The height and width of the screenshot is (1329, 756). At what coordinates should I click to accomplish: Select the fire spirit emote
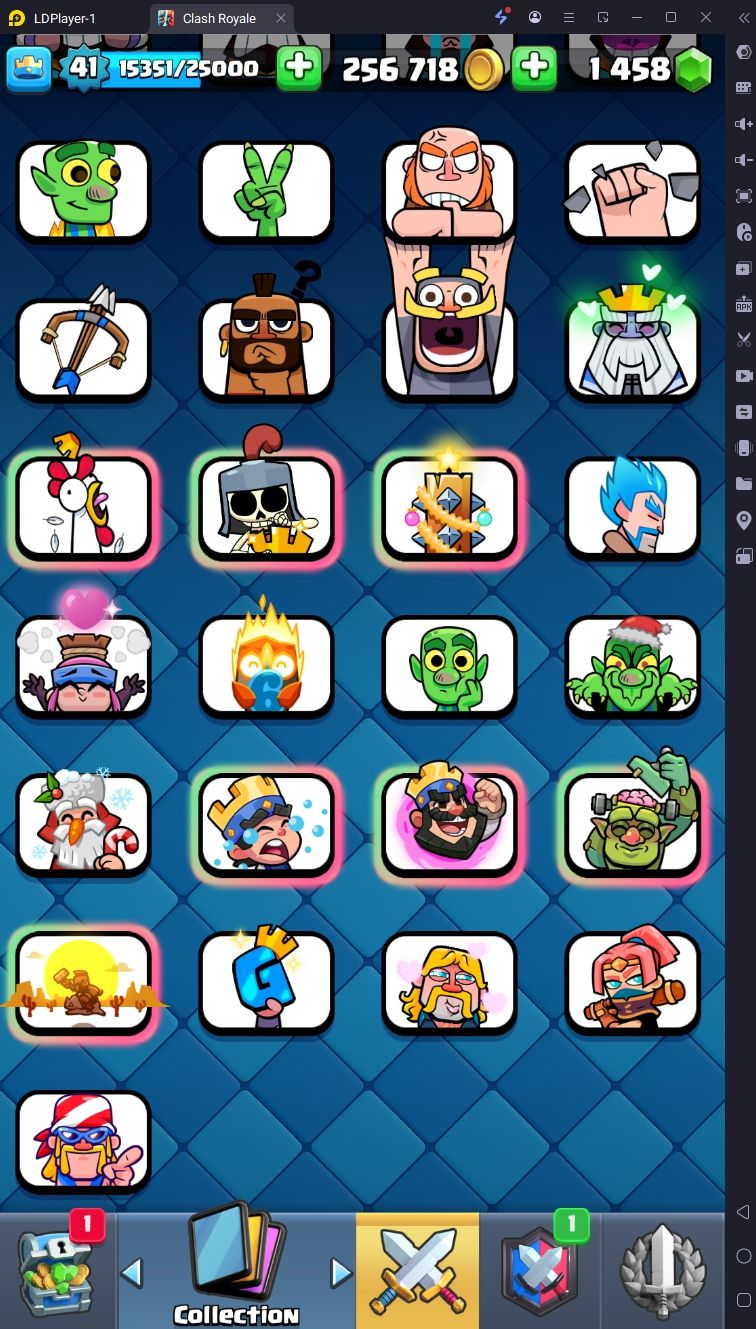266,661
